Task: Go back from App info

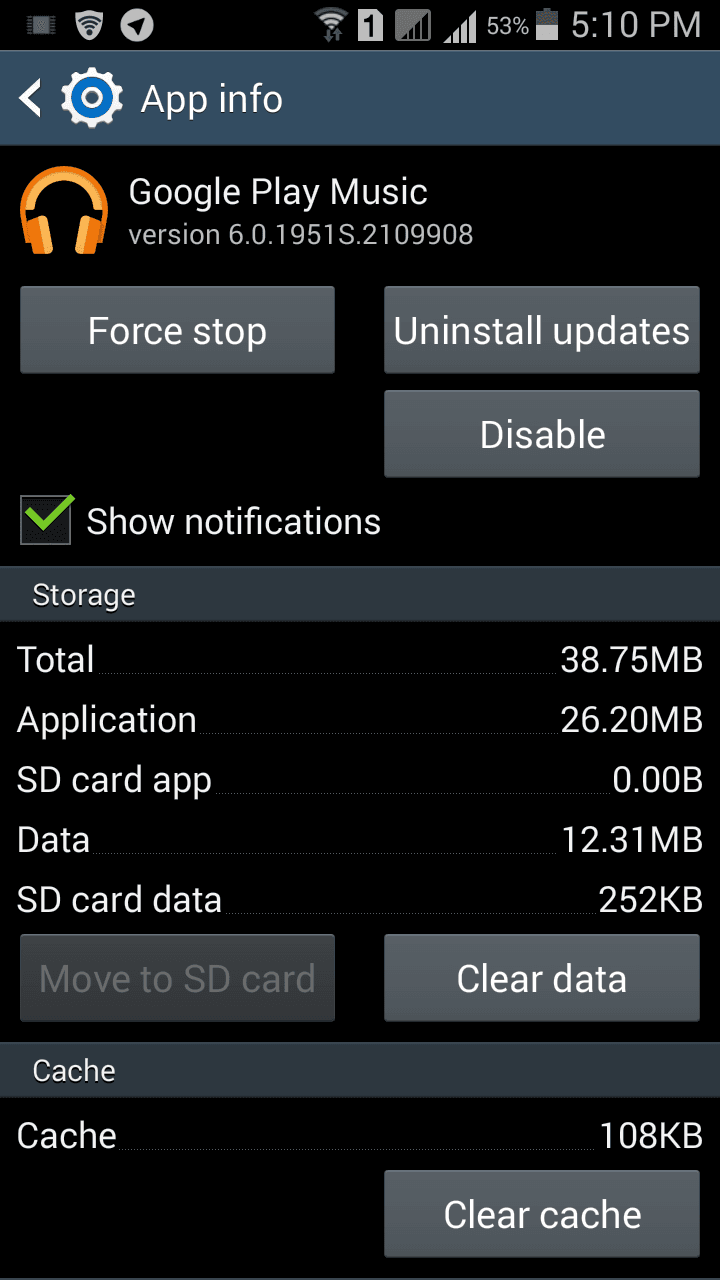Action: coord(32,99)
